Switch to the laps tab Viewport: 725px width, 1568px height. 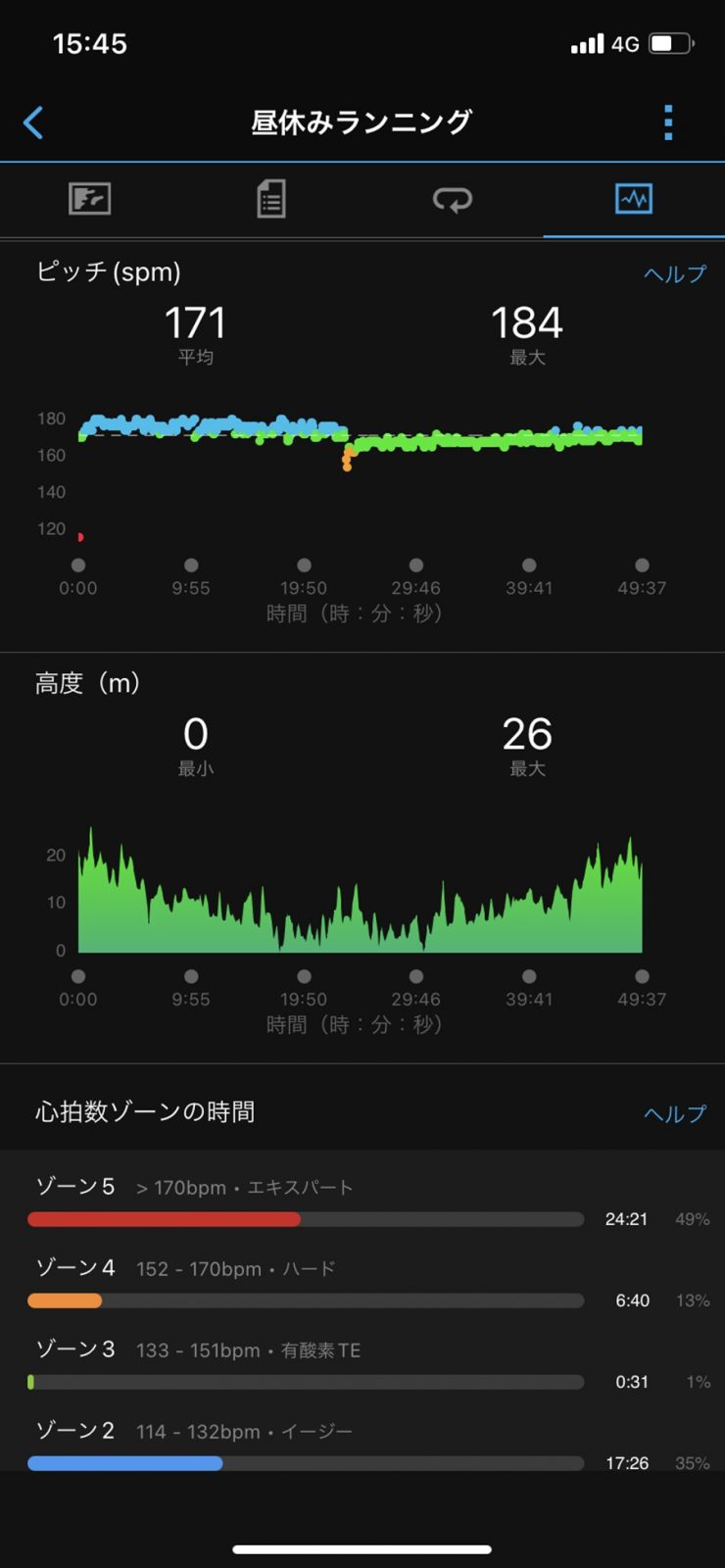[x=453, y=199]
